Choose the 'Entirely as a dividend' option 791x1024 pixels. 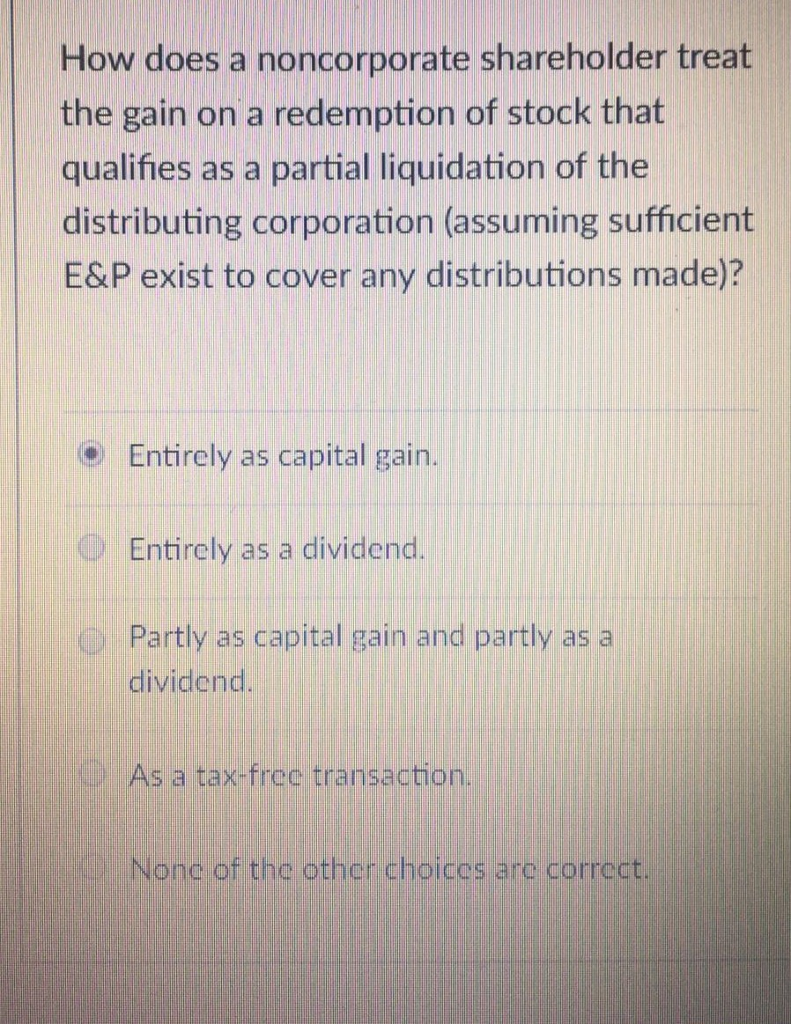92,548
